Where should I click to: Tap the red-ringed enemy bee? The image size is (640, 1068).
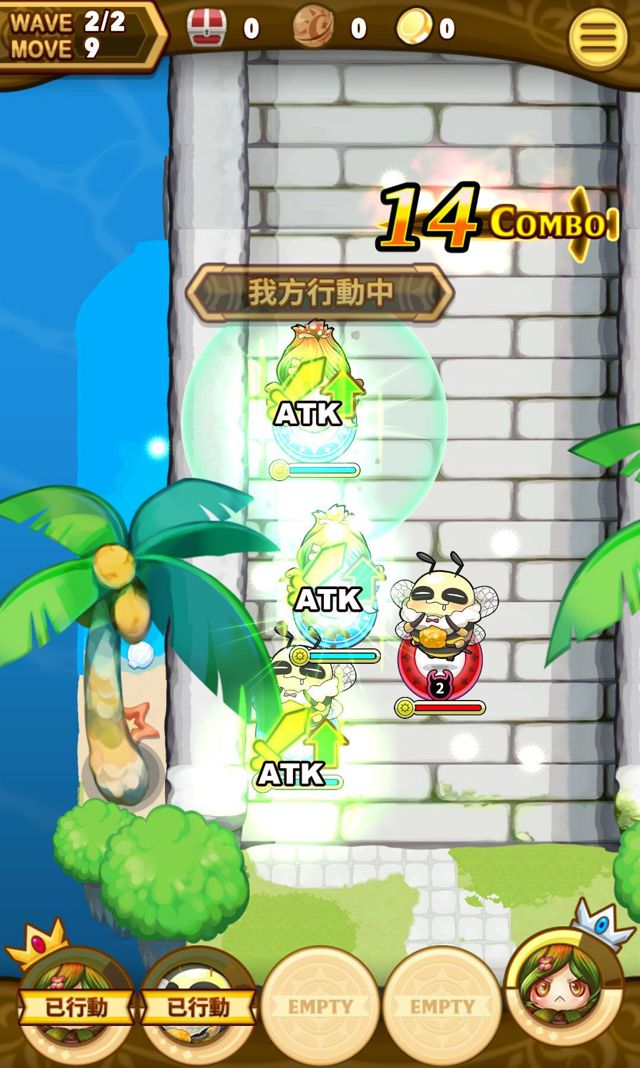[440, 625]
